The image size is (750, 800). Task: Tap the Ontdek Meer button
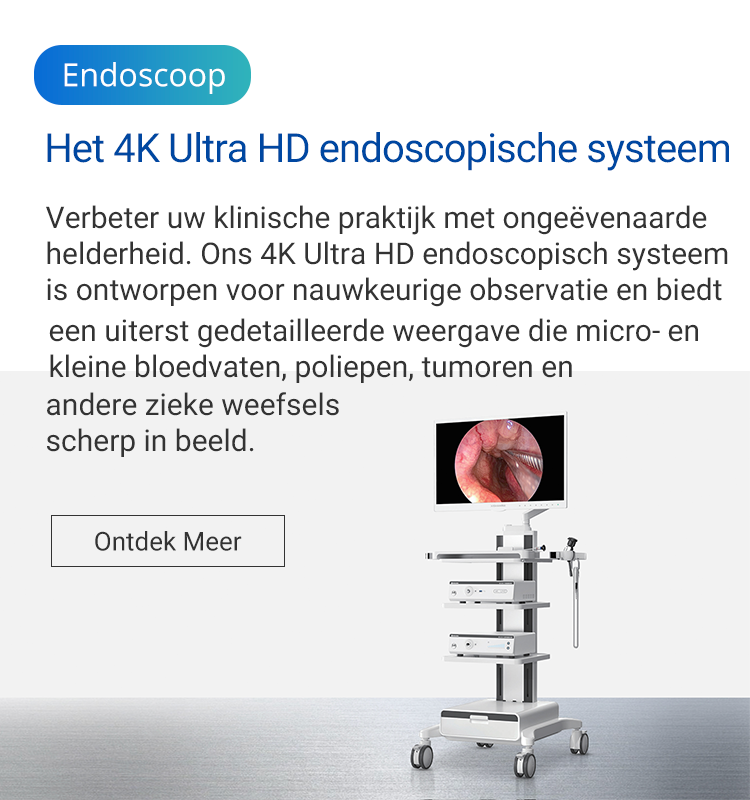pos(168,541)
